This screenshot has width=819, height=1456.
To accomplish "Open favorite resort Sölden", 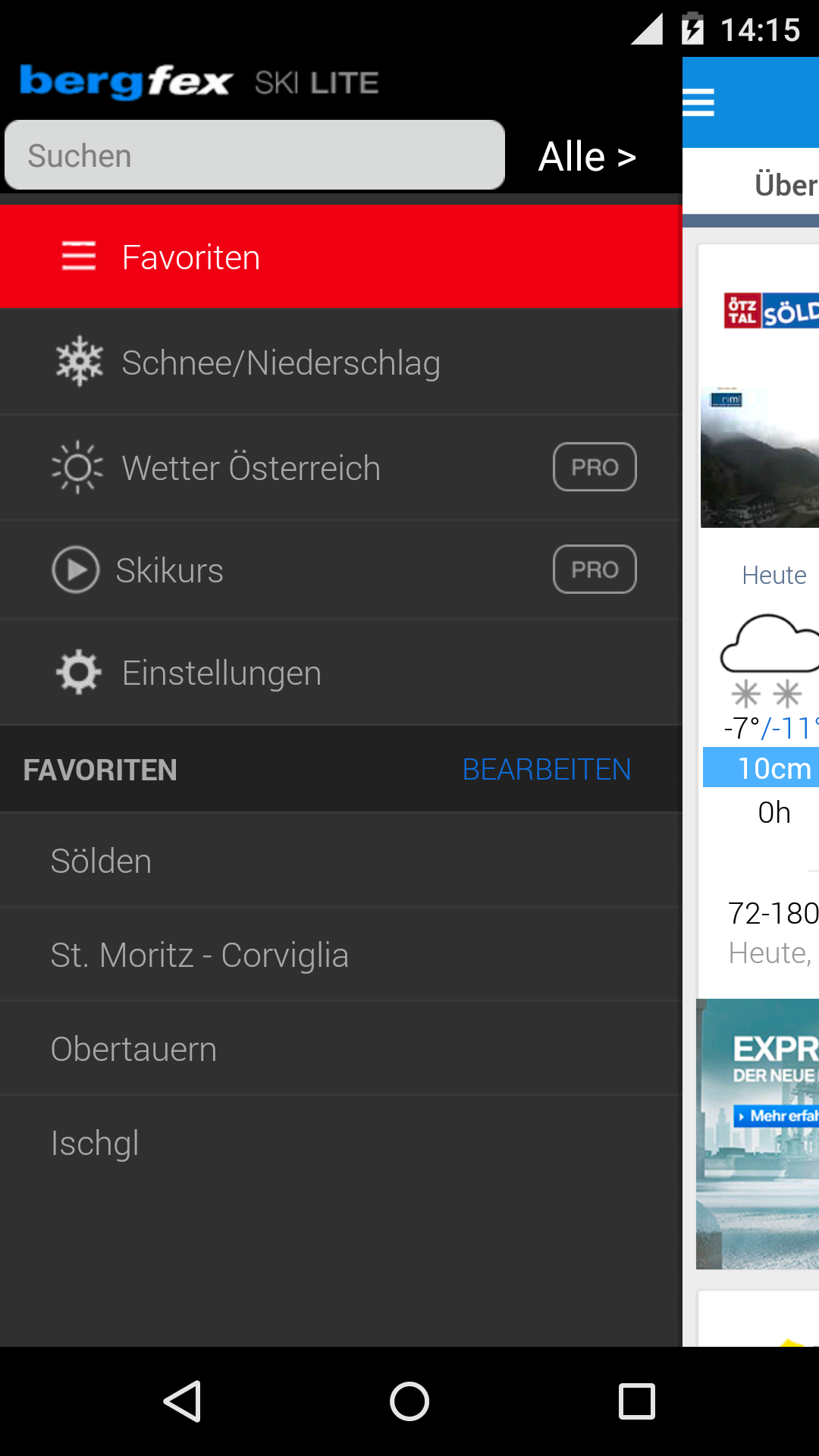I will point(341,861).
